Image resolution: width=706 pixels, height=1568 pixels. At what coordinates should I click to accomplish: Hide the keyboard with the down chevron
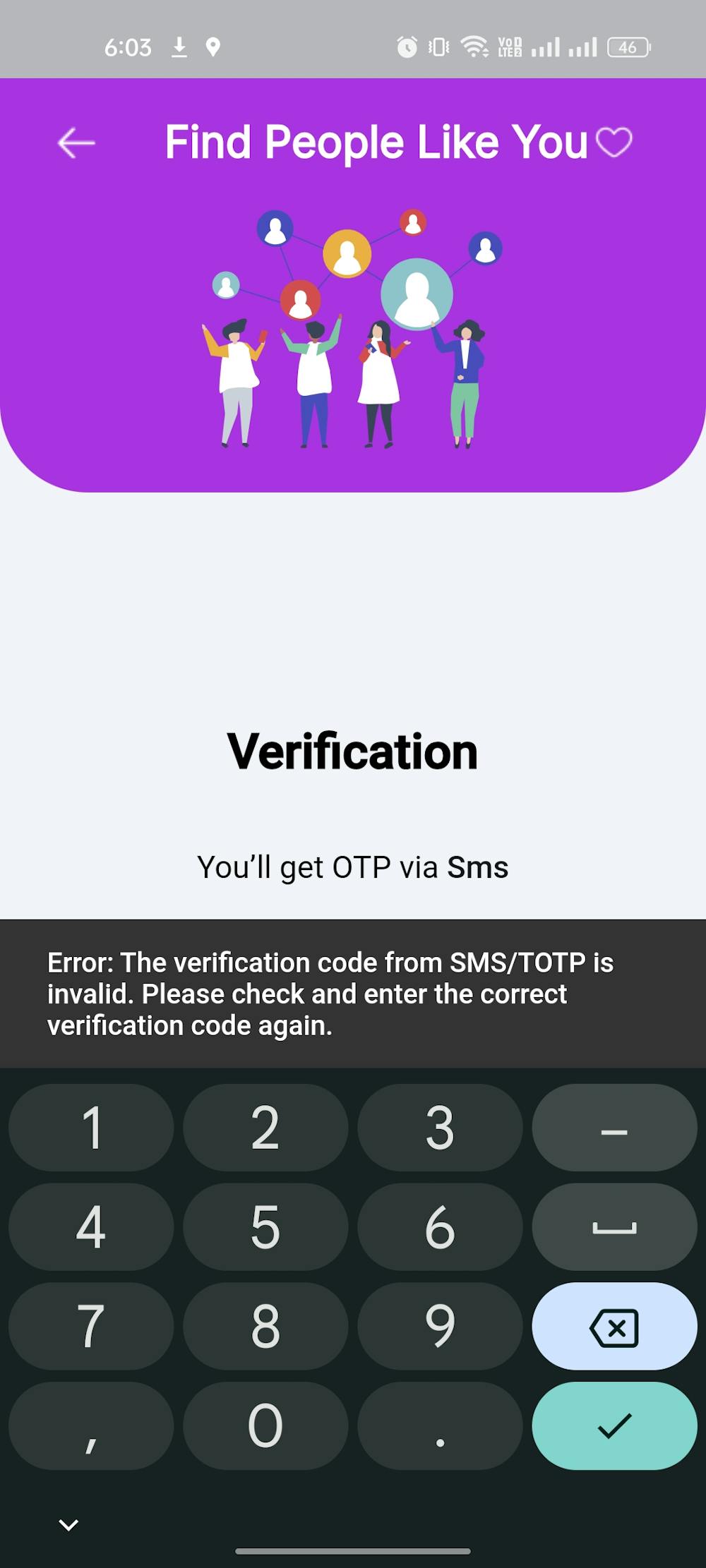[68, 1524]
